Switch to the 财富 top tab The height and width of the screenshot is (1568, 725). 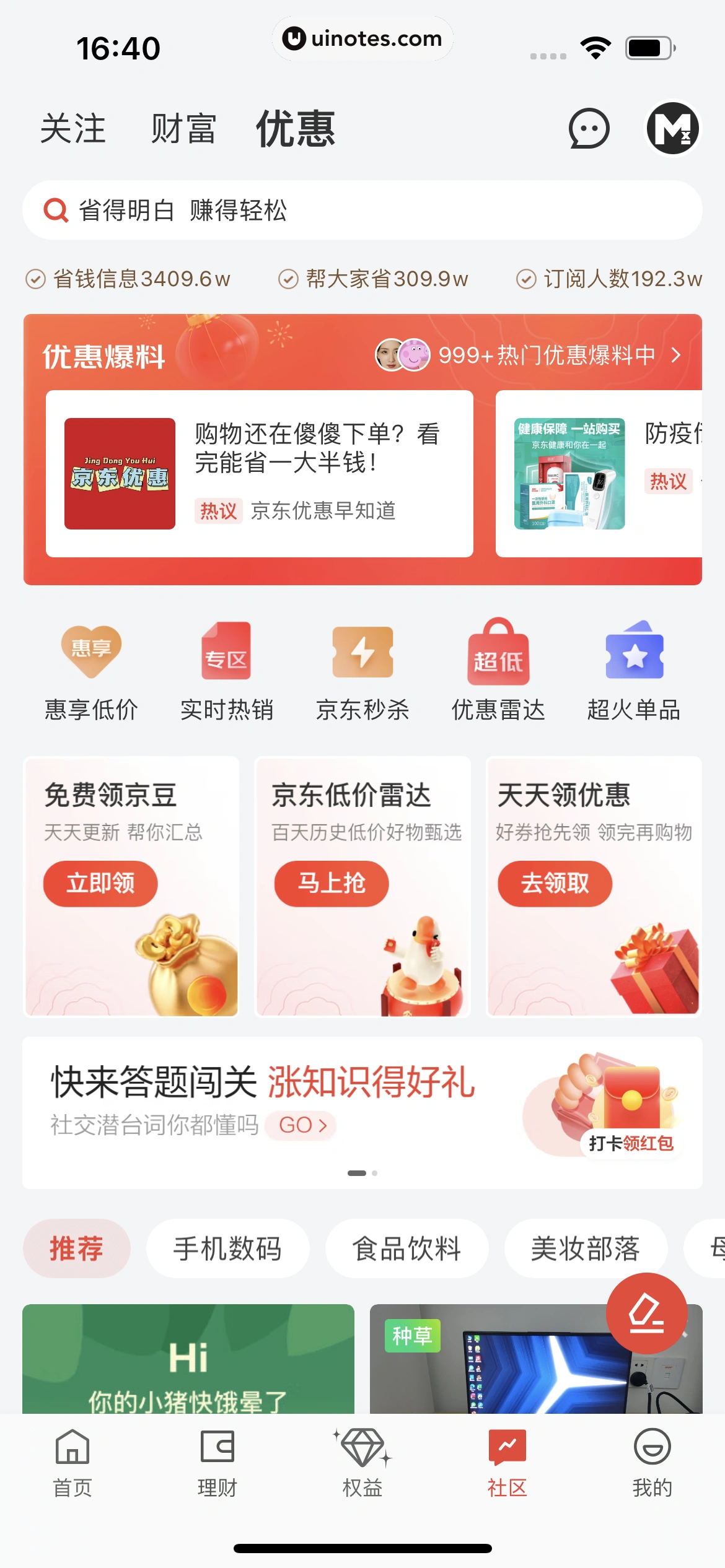pos(183,129)
